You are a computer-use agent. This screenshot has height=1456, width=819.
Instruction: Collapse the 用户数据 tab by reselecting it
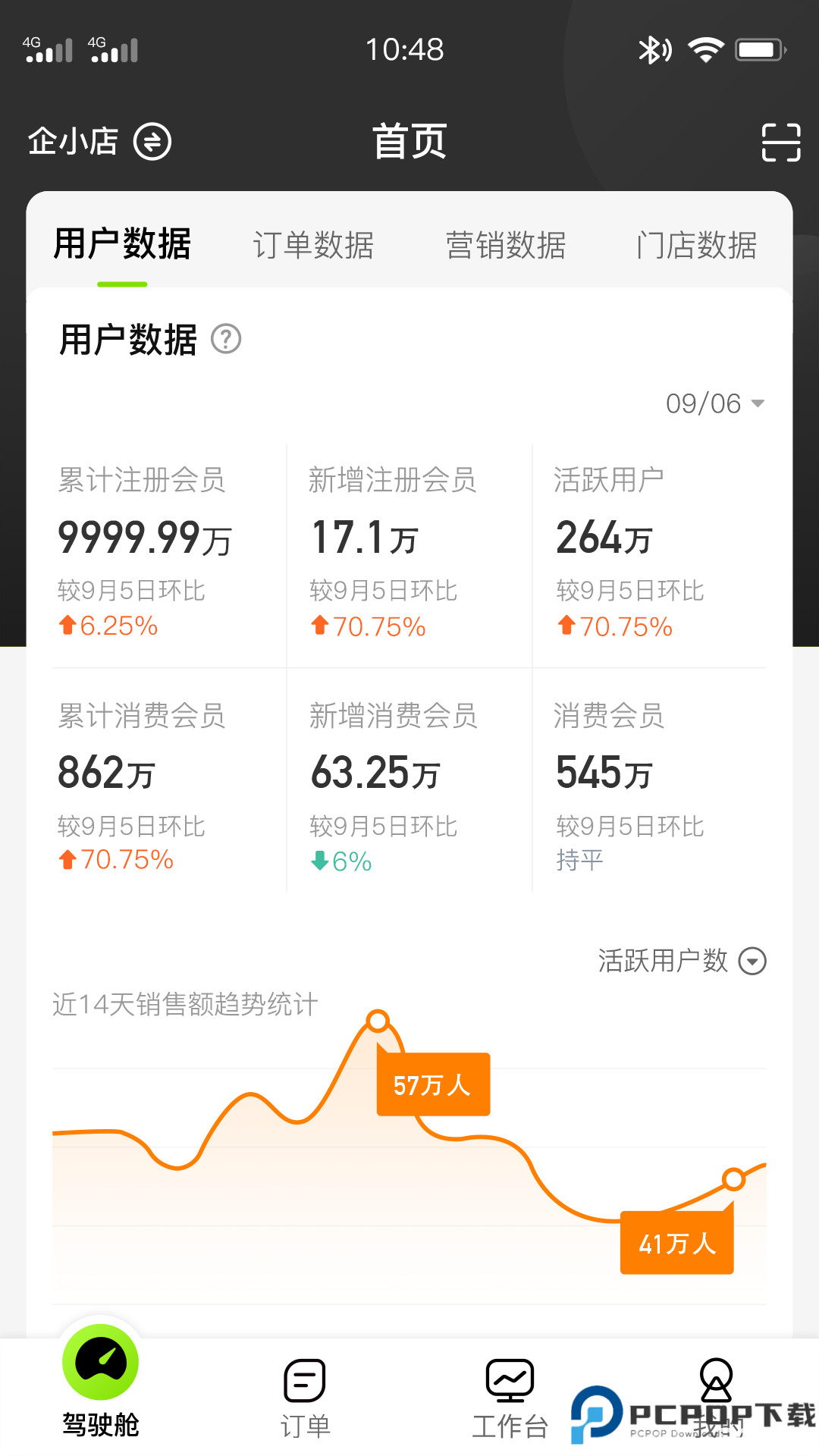123,244
